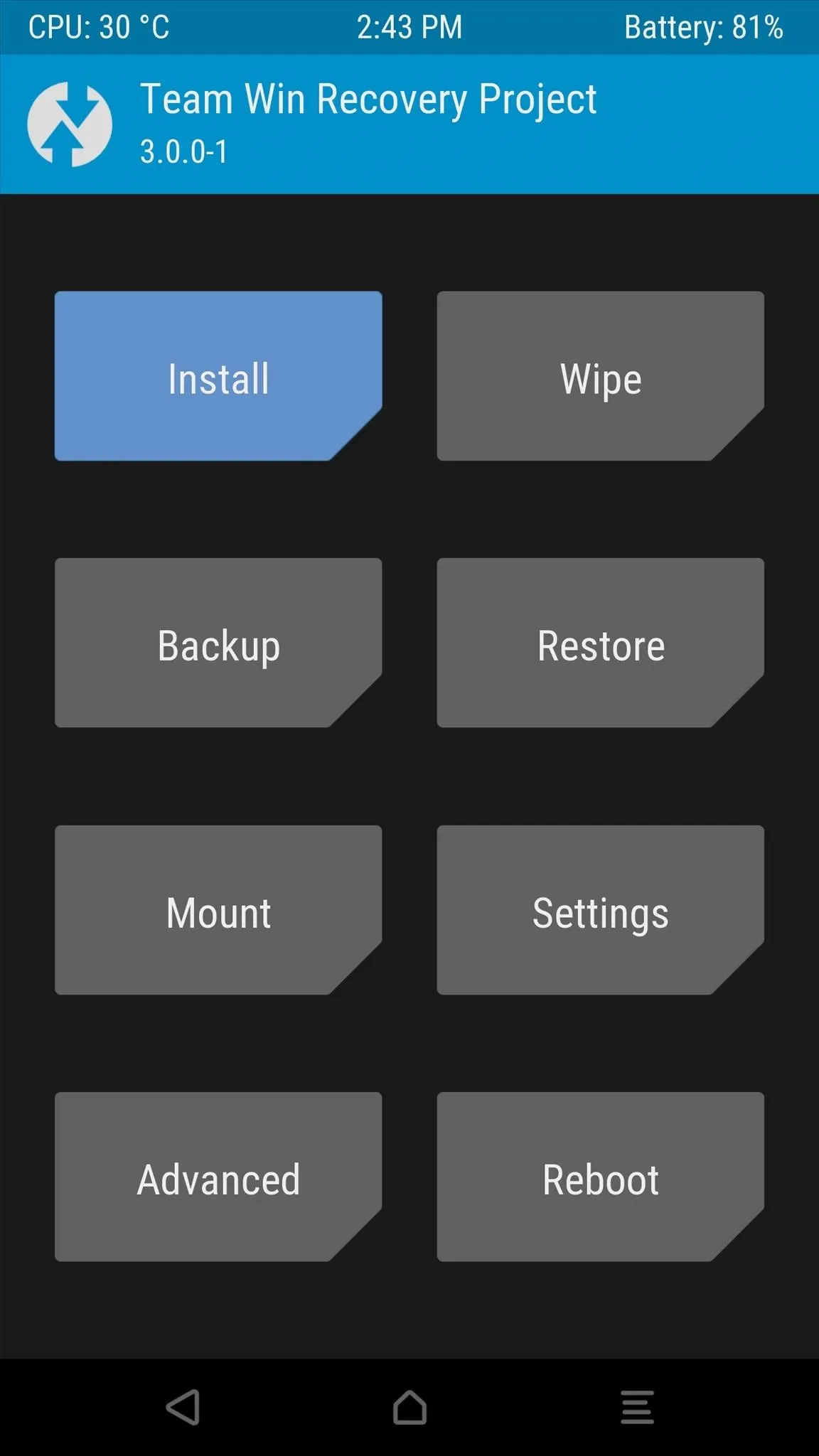The image size is (819, 1456).
Task: Open TWRP Settings
Action: tap(601, 910)
